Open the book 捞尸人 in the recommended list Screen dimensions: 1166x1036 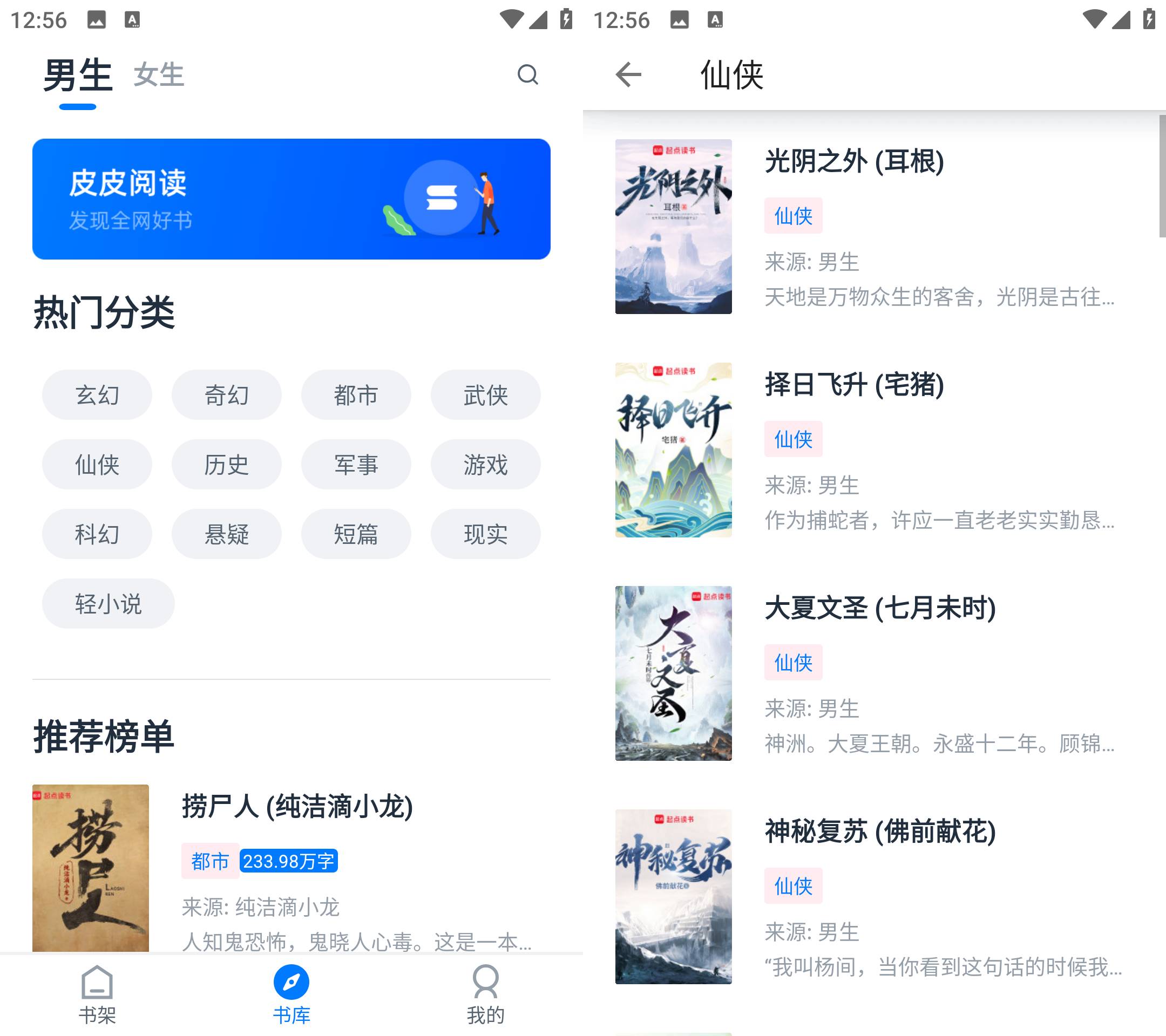297,807
